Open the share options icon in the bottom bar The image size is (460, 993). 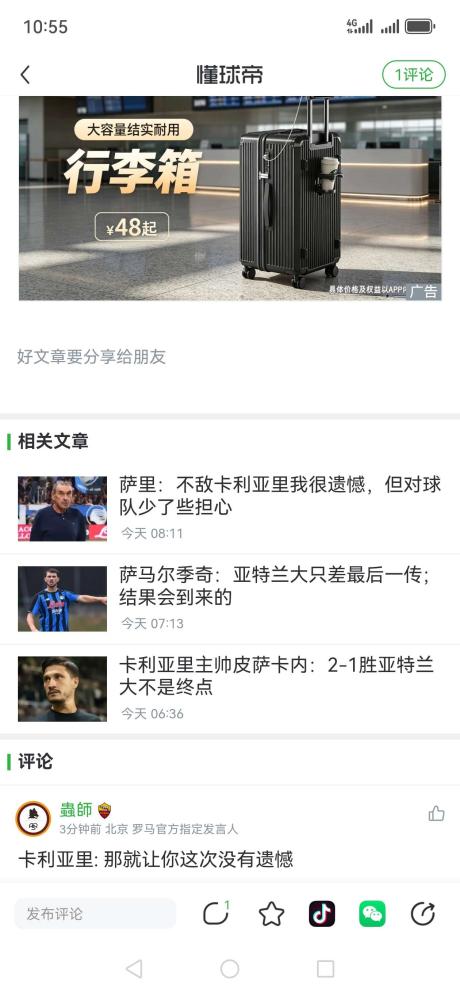pos(423,914)
